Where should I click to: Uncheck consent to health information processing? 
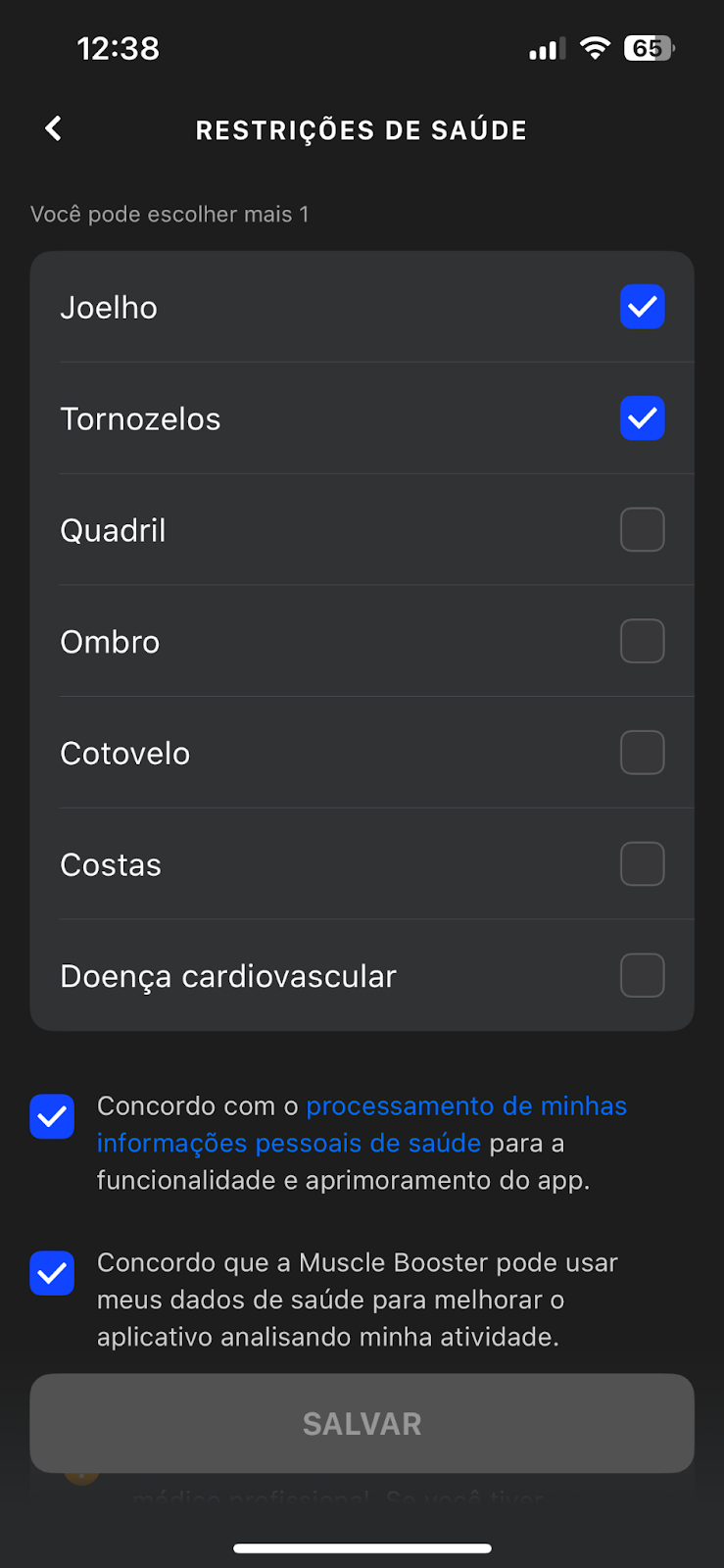(52, 1117)
